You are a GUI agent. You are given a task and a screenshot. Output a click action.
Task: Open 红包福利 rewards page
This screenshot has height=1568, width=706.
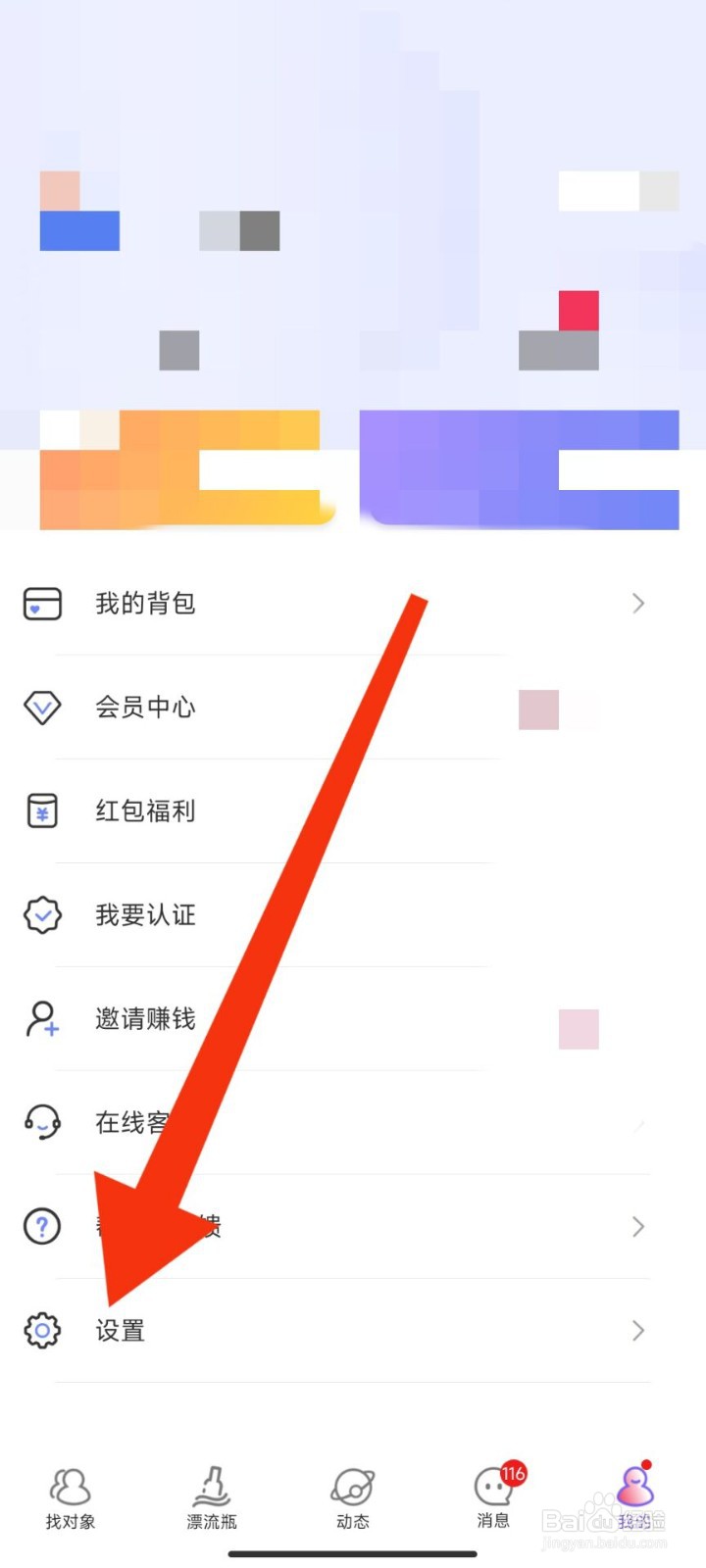(145, 811)
